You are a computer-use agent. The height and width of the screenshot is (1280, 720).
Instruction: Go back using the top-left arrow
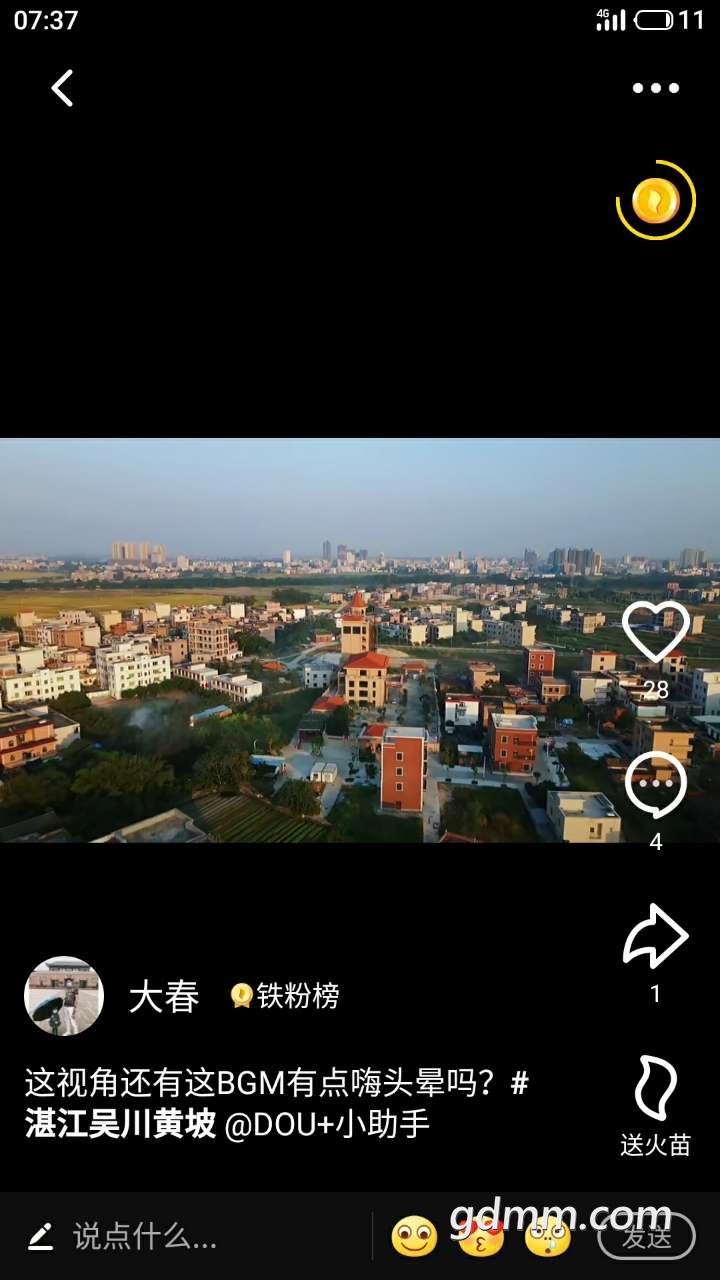(62, 88)
